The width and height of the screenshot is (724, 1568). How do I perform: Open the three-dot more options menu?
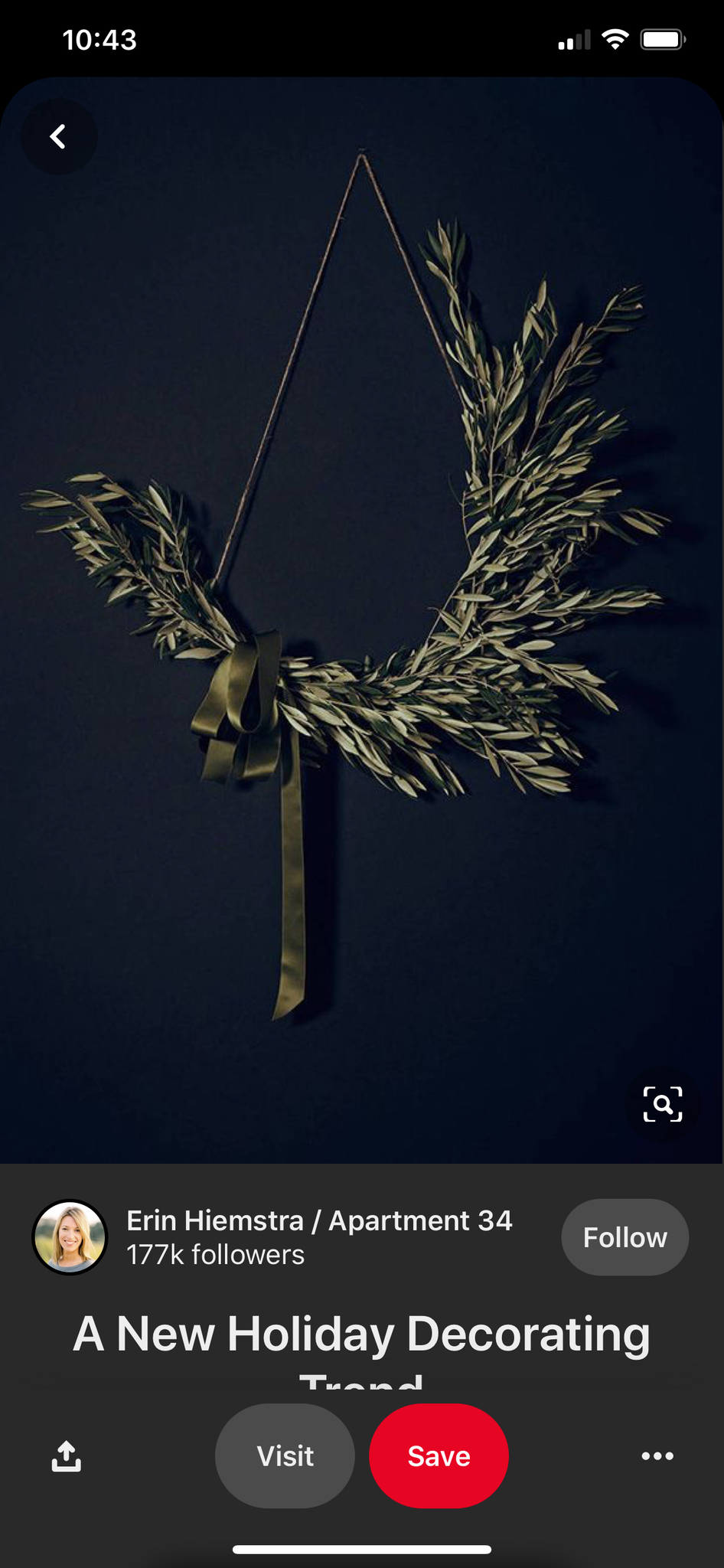click(657, 1455)
